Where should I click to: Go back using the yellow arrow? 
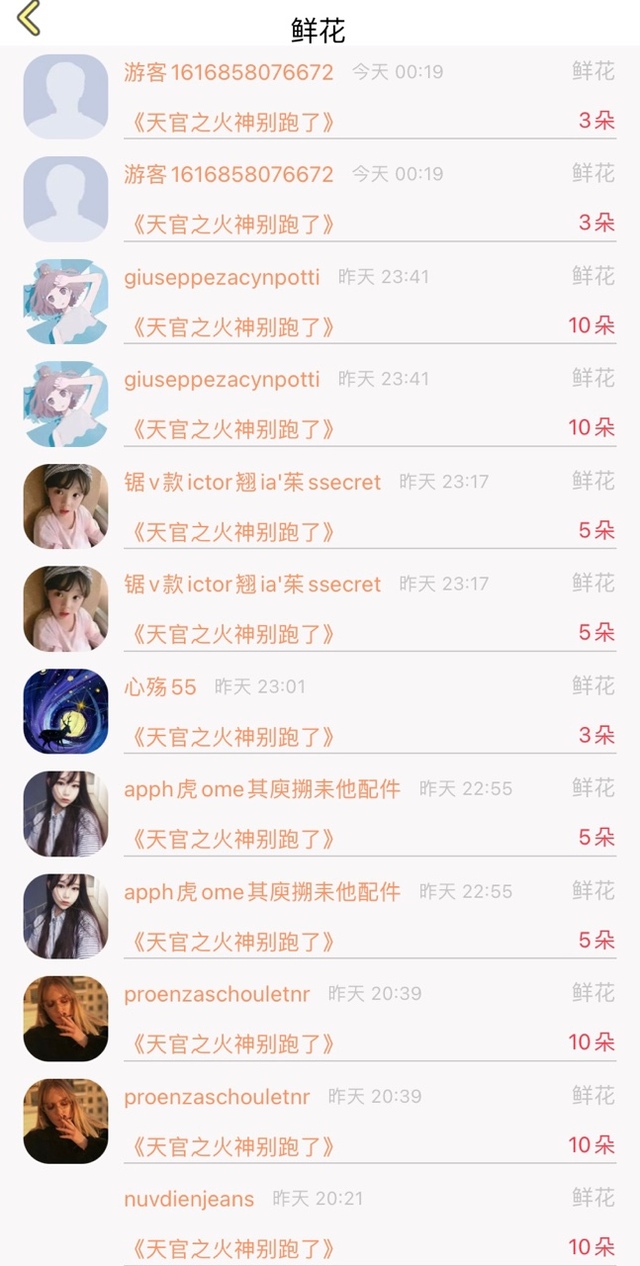[x=29, y=18]
